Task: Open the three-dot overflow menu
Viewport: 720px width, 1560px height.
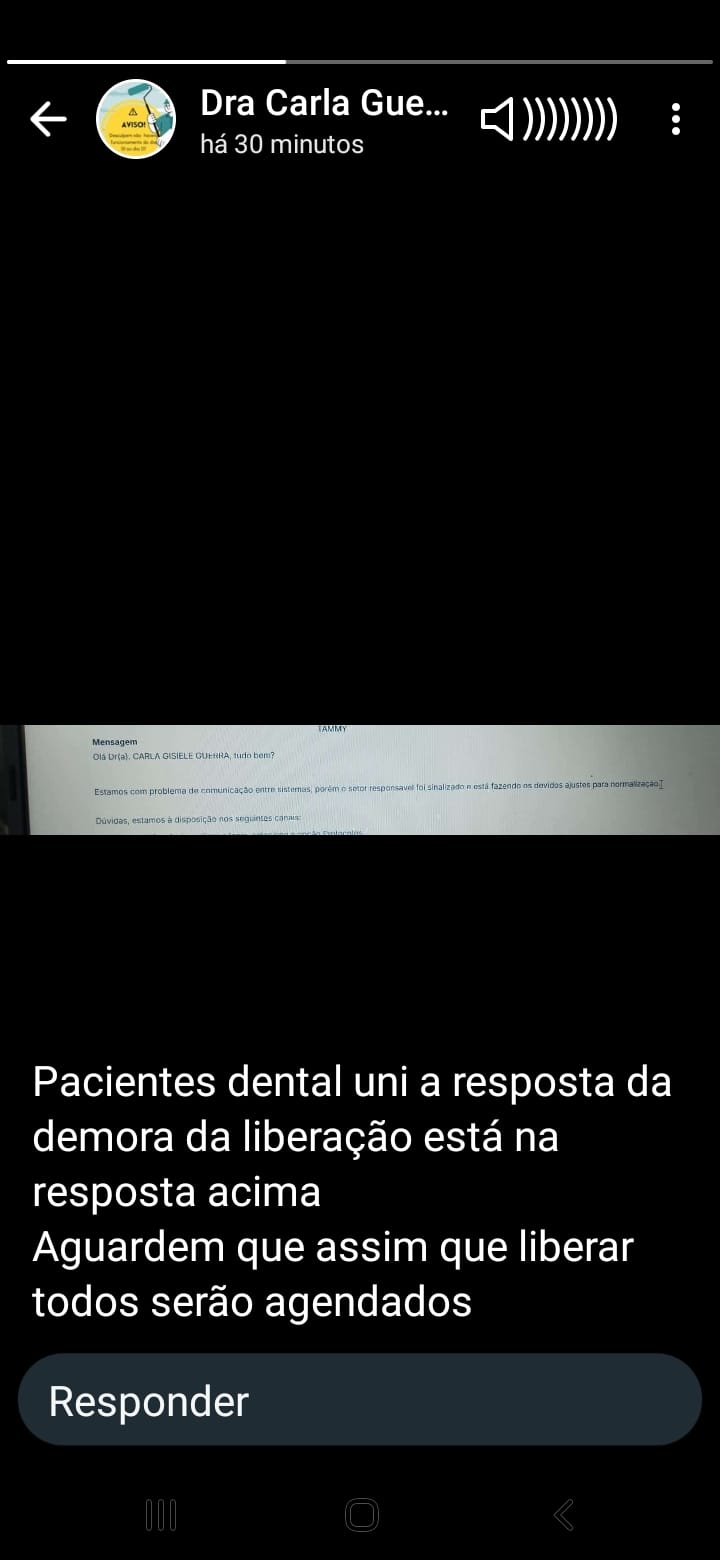Action: click(x=676, y=120)
